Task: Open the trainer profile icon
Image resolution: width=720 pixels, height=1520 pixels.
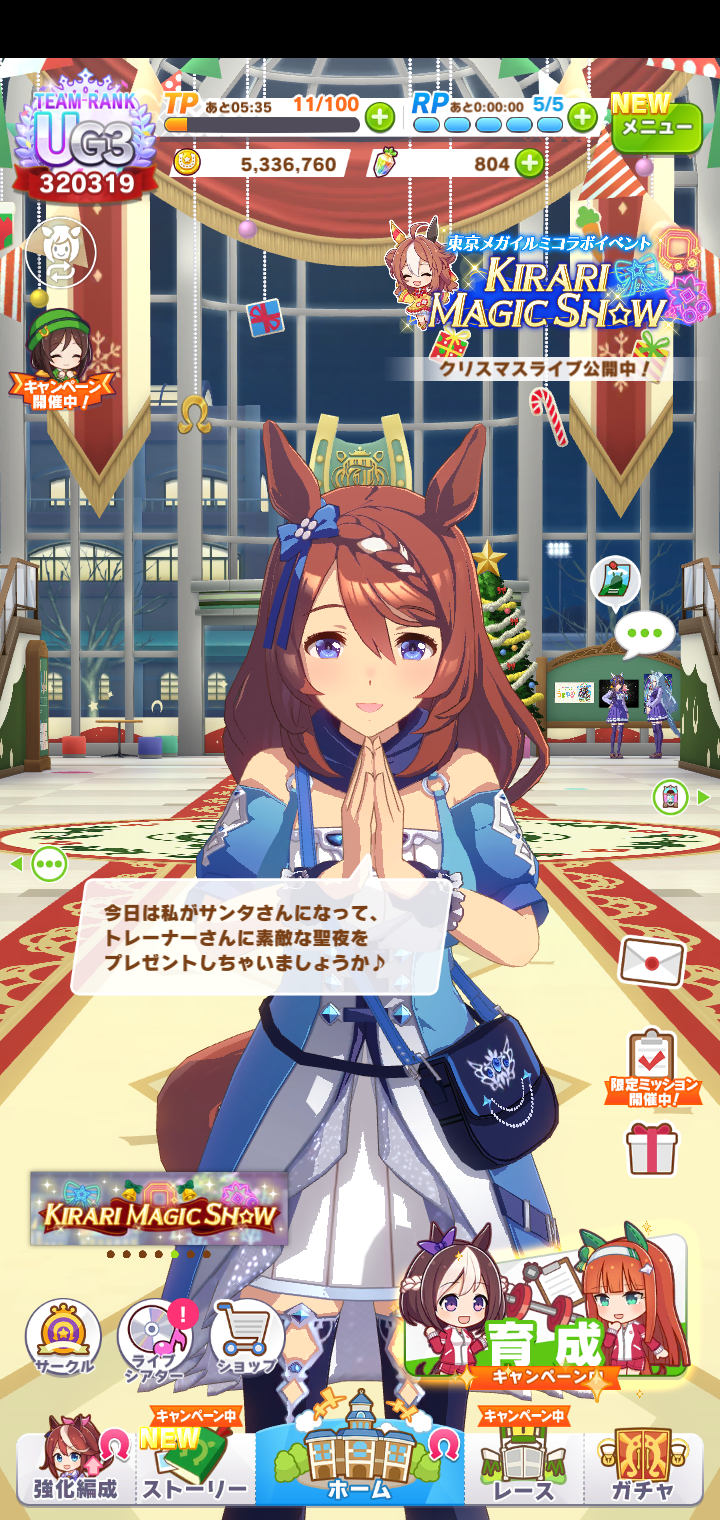Action: coord(60,252)
